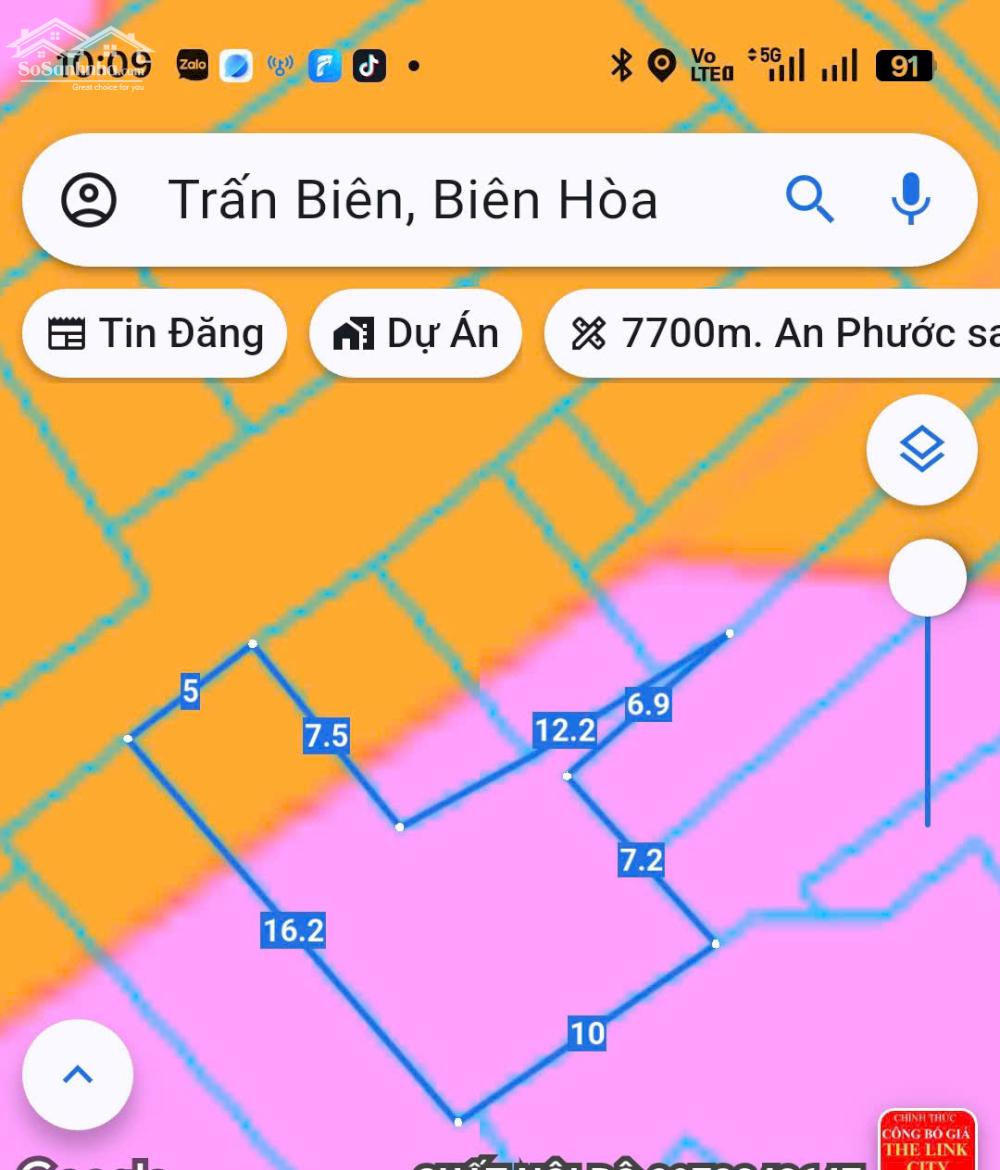Viewport: 1000px width, 1170px height.
Task: Open The Link City banner
Action: pyautogui.click(x=927, y=1140)
